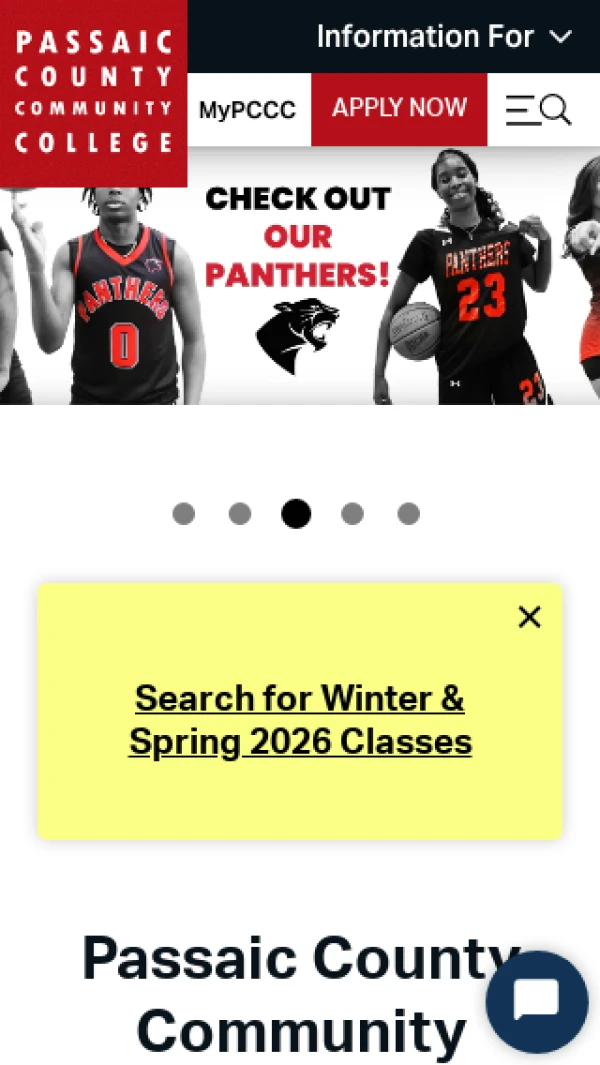The width and height of the screenshot is (600, 1065).
Task: Open the menu and search icon
Action: [x=538, y=110]
